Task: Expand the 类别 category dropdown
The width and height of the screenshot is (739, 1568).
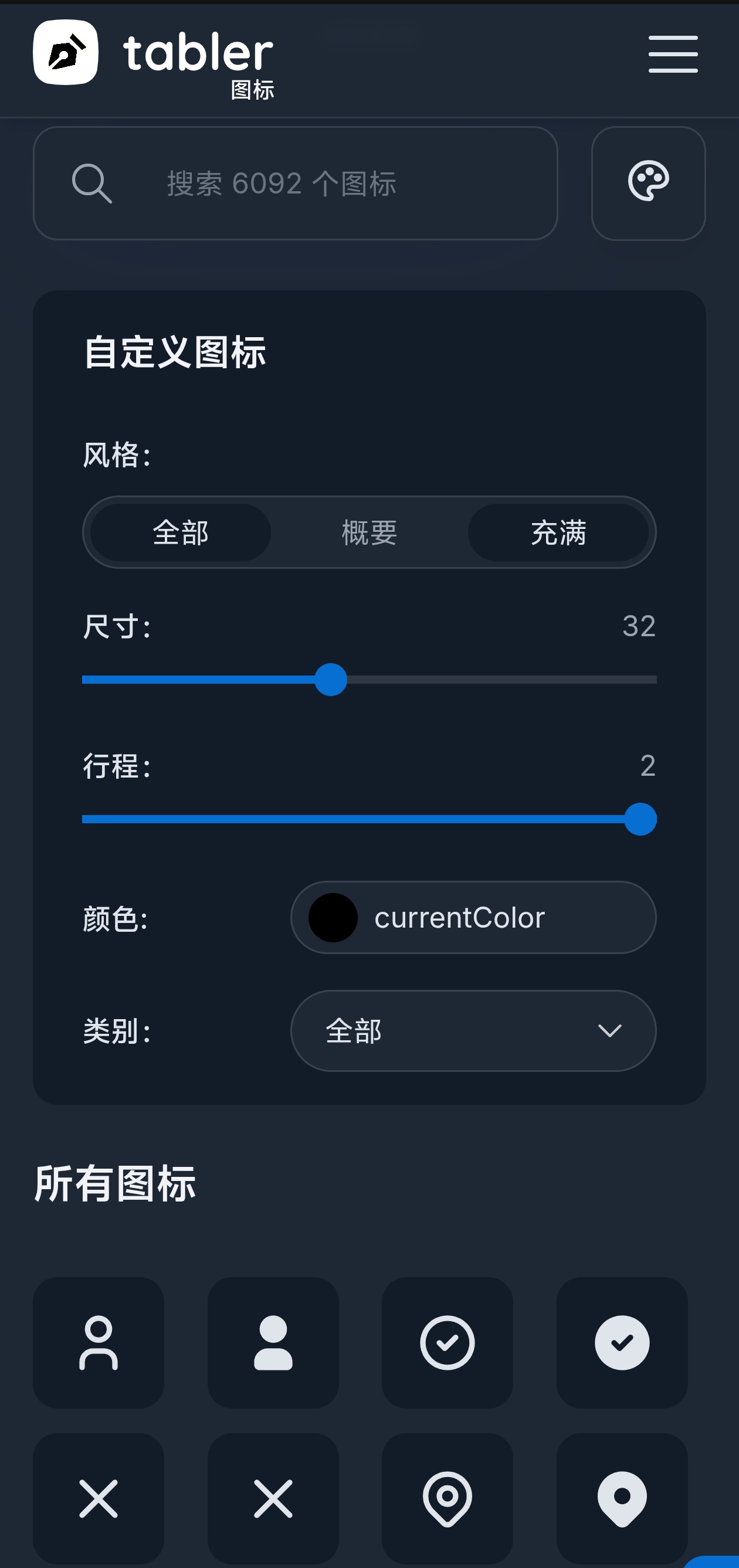Action: (x=473, y=1030)
